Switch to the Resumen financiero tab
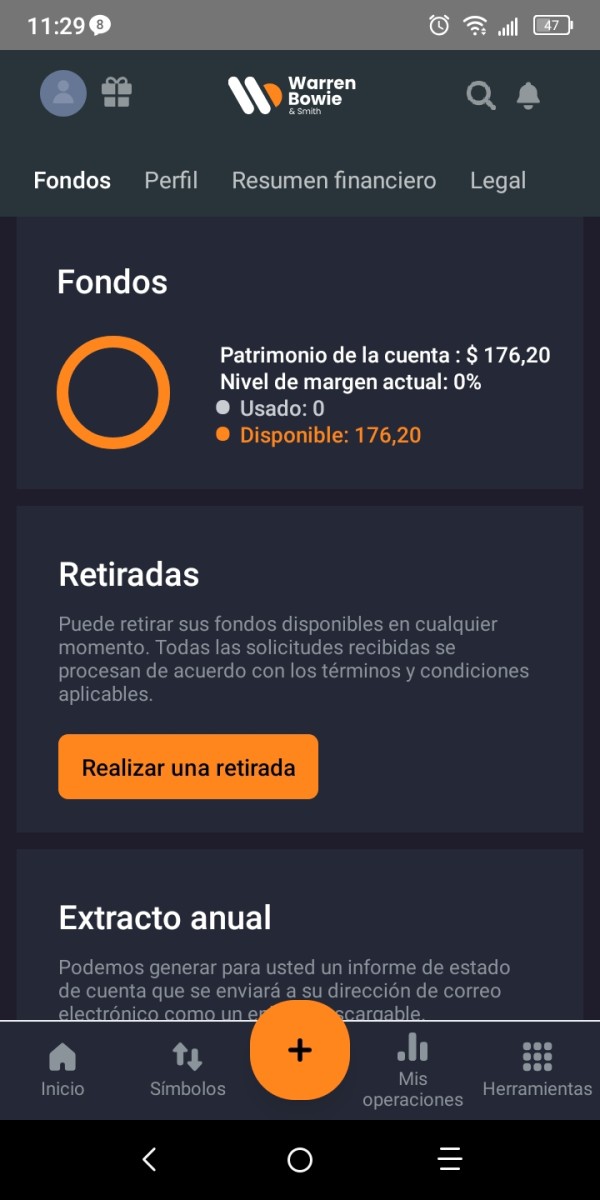600x1200 pixels. (x=334, y=181)
